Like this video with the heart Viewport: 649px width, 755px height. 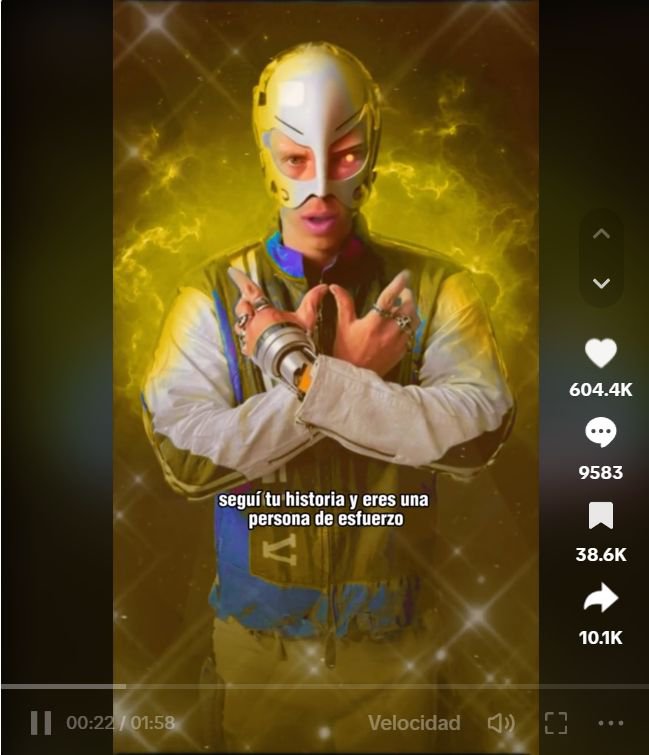601,354
